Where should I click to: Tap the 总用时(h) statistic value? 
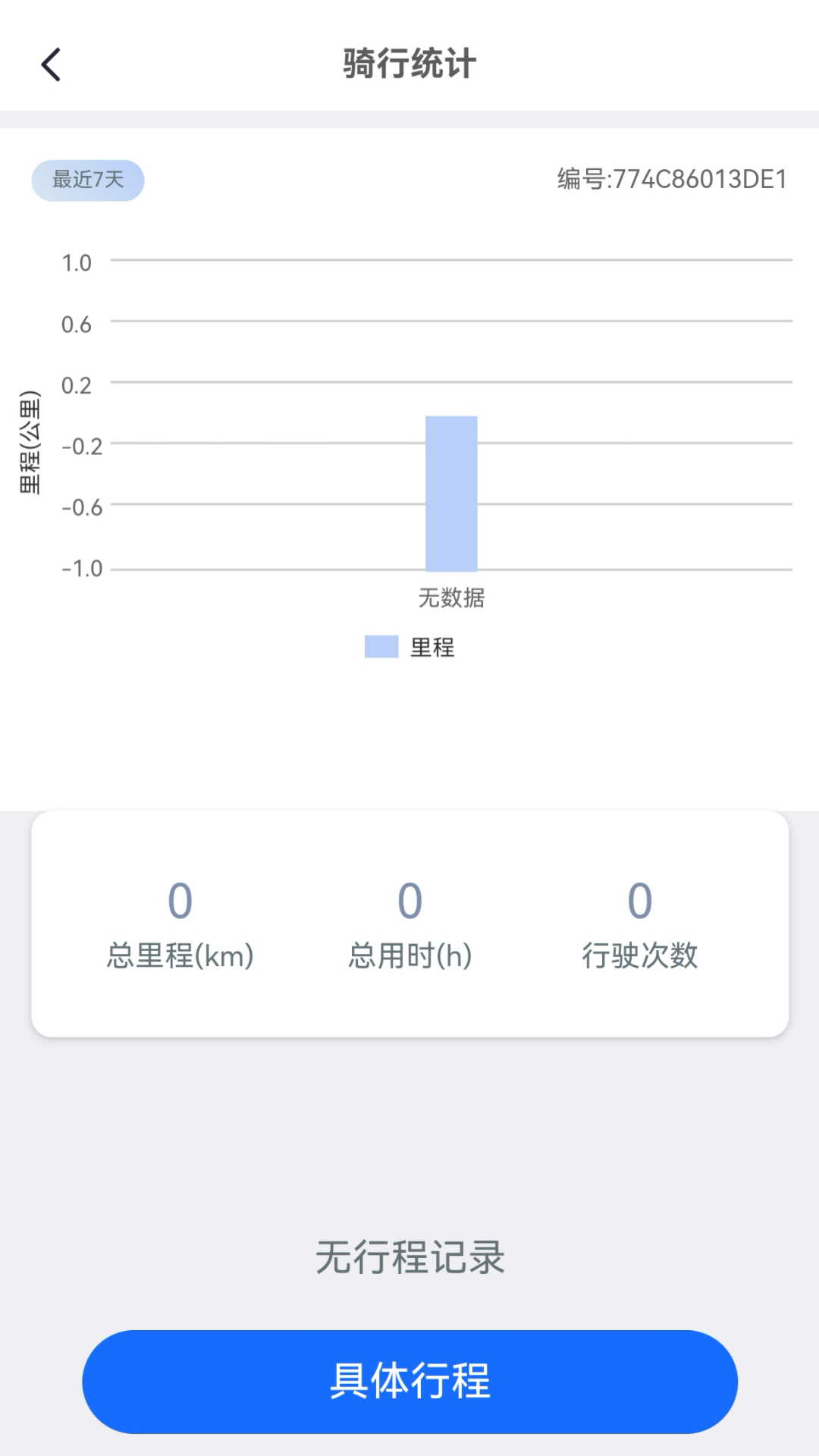(x=409, y=902)
